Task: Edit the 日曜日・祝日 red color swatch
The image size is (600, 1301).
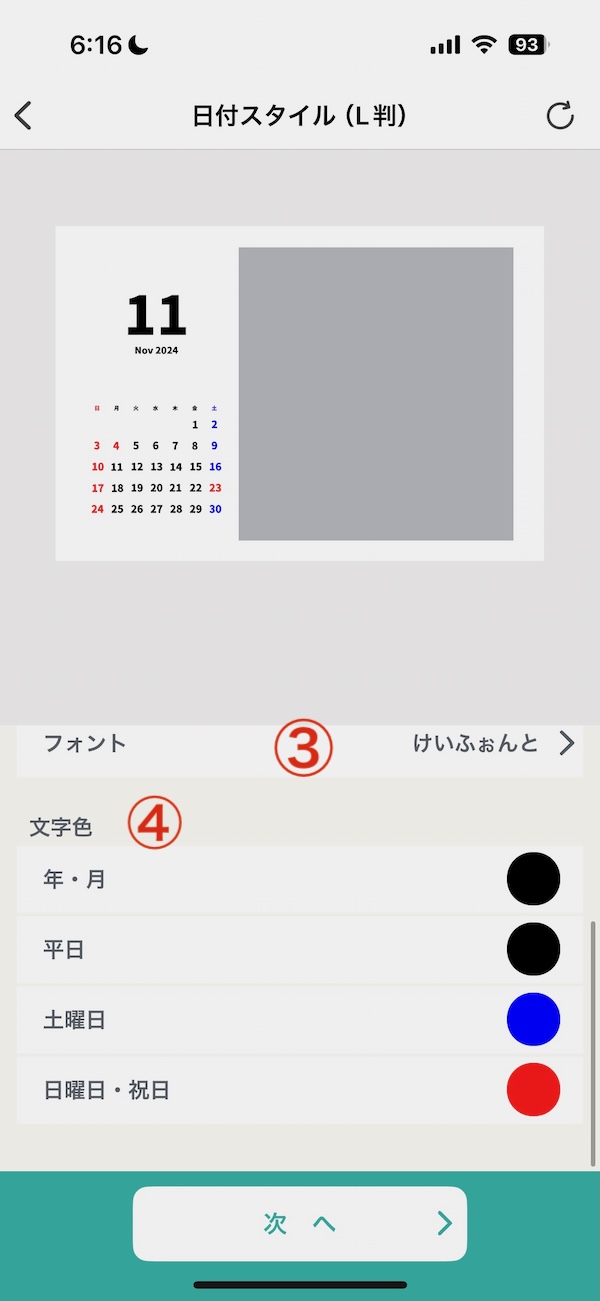Action: coord(533,1090)
